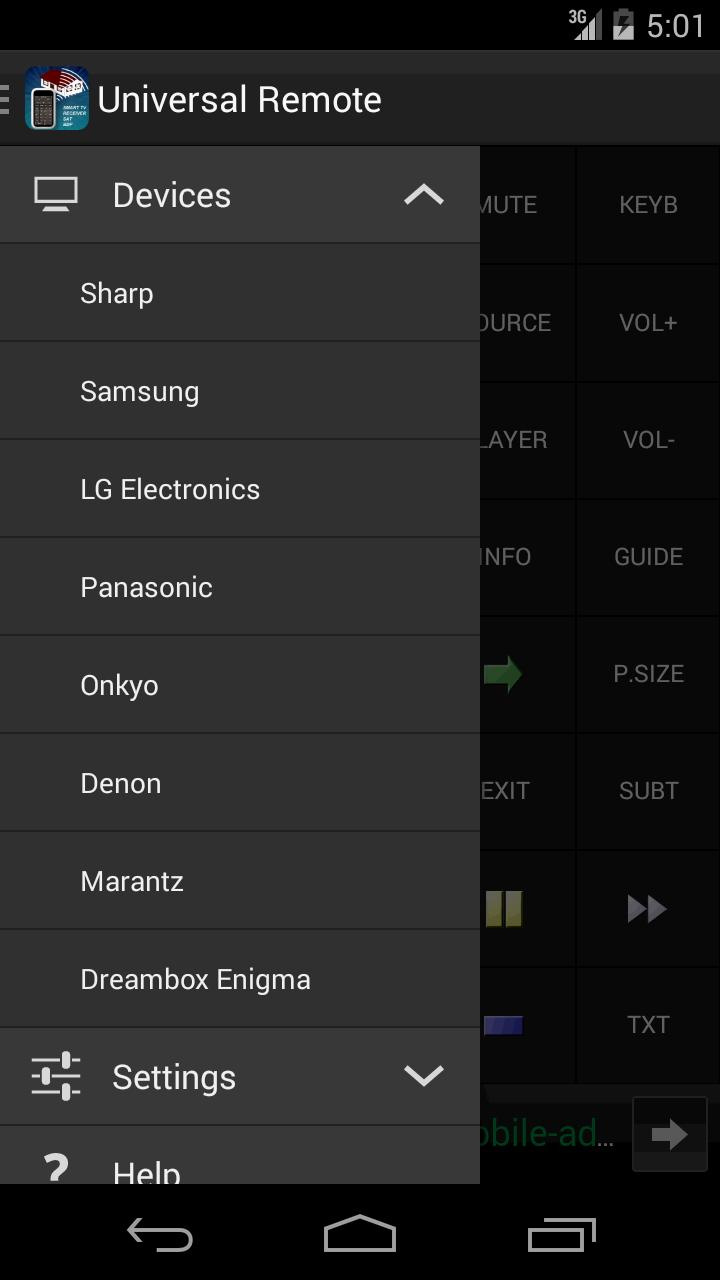The image size is (720, 1280).
Task: Expand the Settings section
Action: (x=423, y=1076)
